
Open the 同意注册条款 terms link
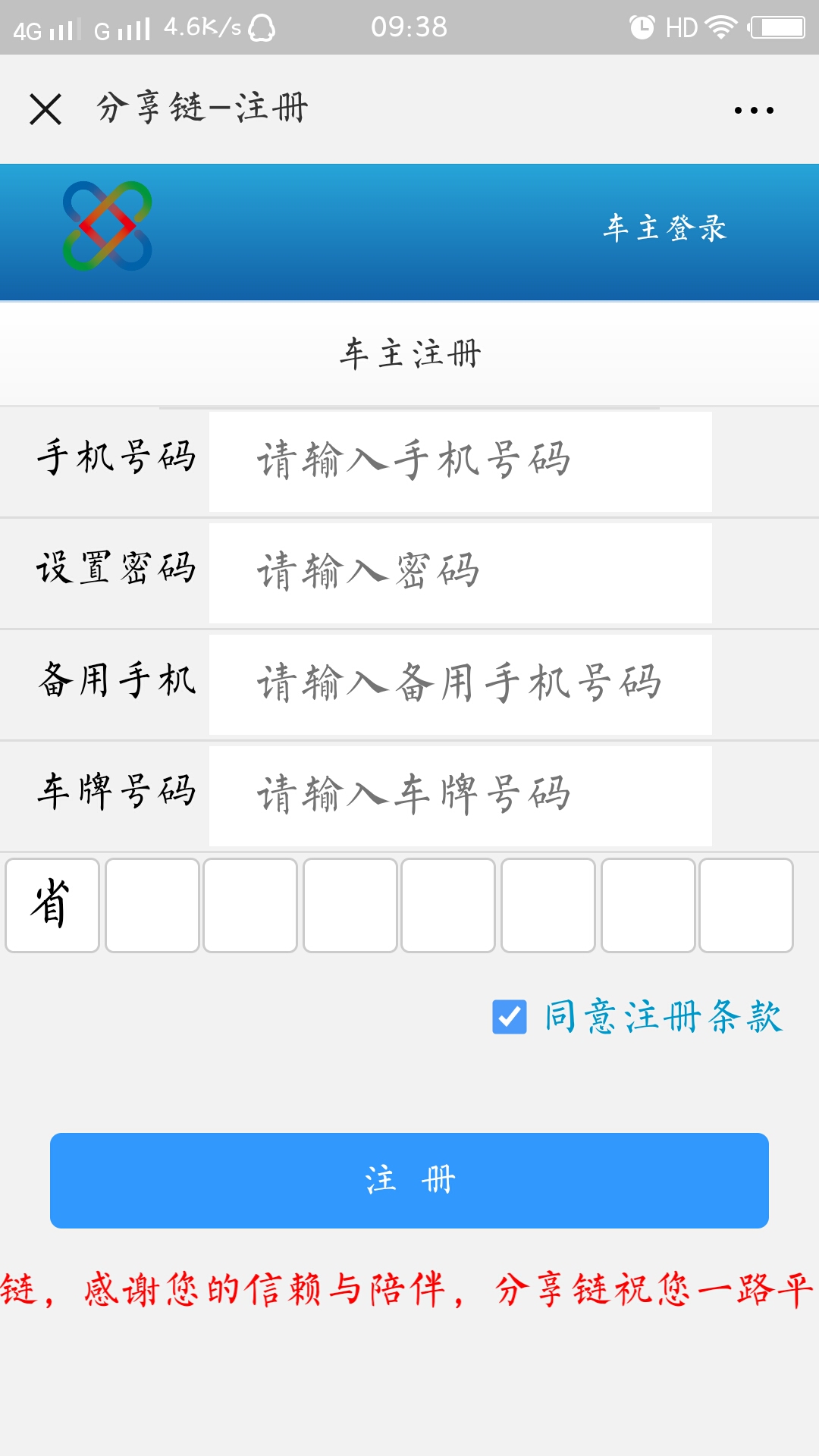coord(664,1017)
